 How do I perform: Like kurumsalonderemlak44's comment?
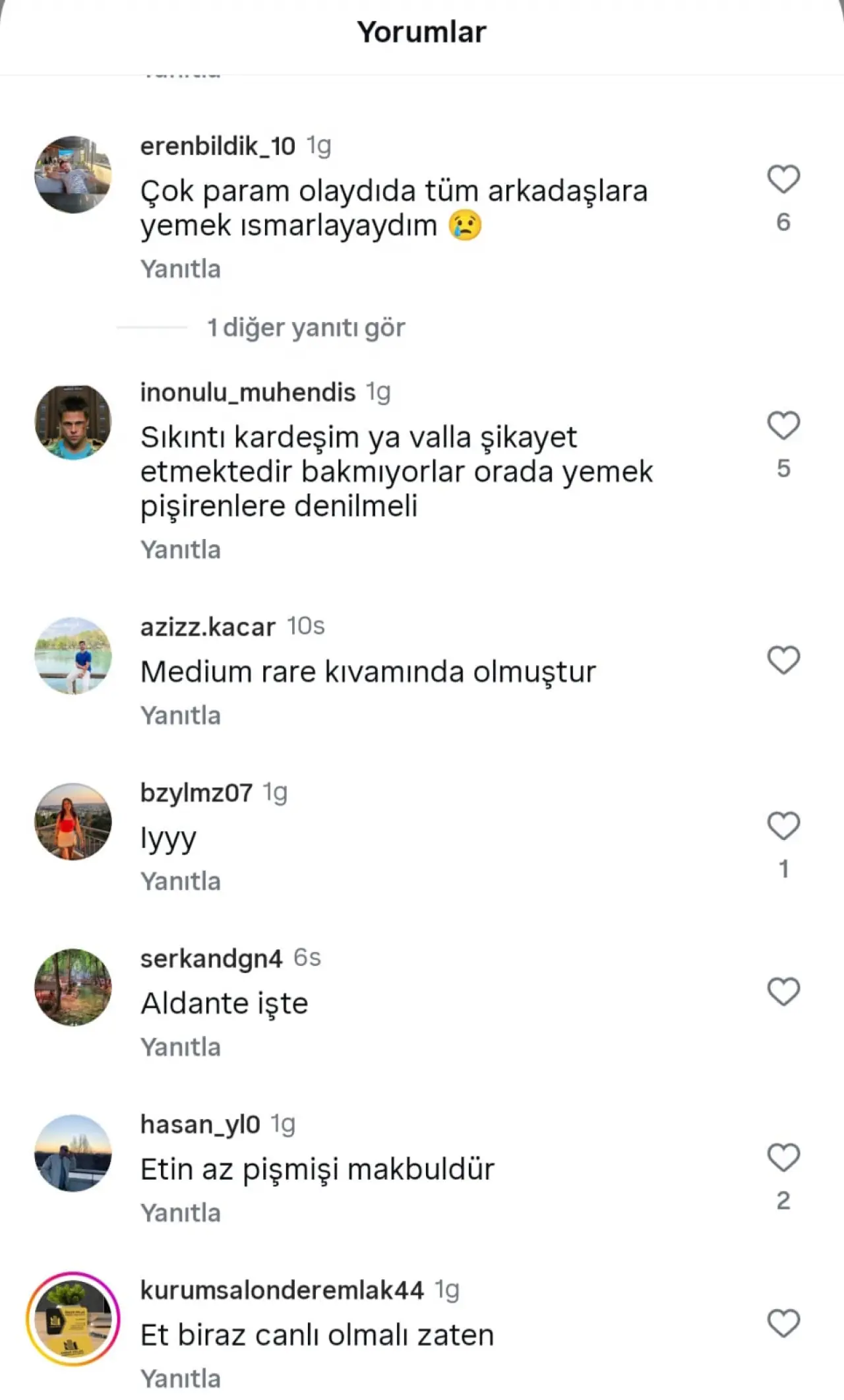pyautogui.click(x=783, y=1323)
